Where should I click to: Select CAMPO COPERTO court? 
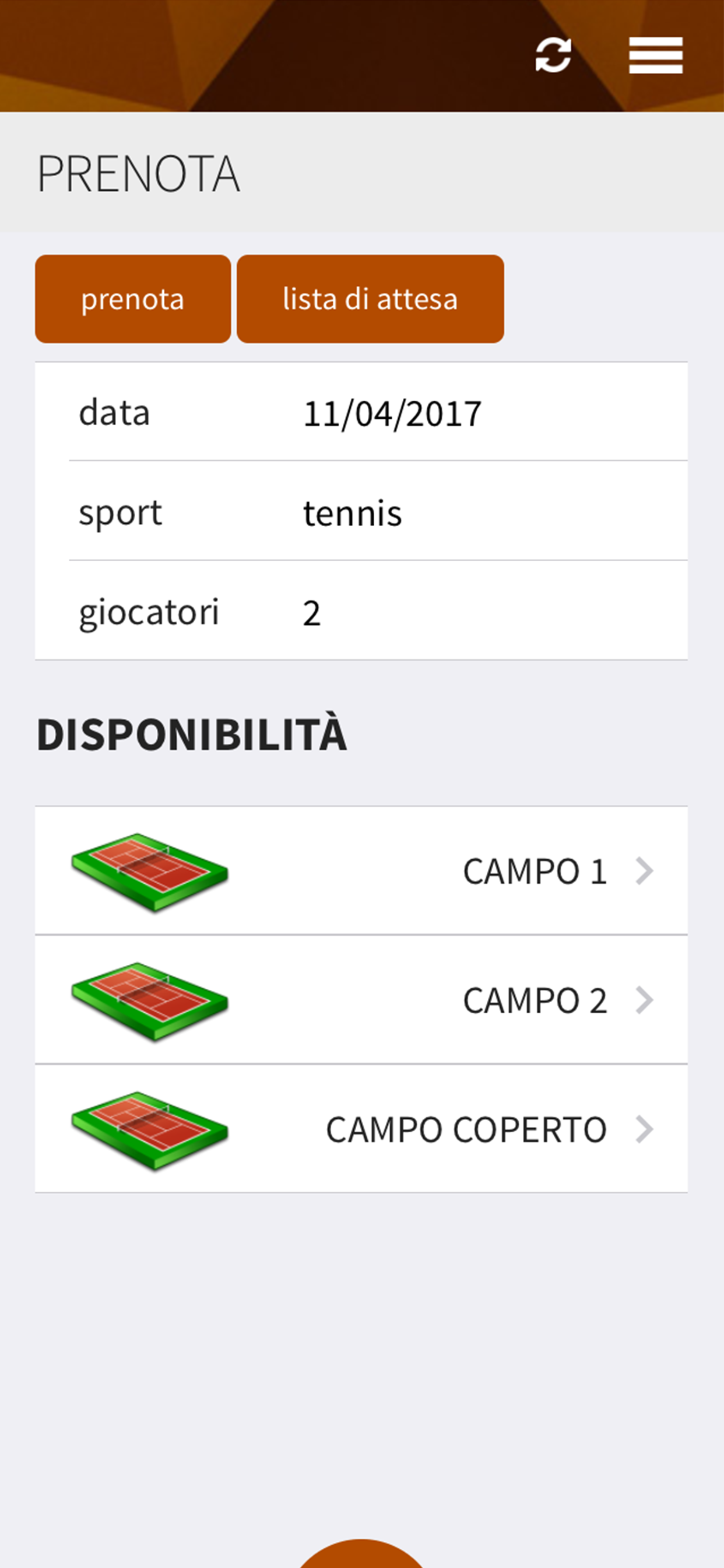click(361, 1129)
